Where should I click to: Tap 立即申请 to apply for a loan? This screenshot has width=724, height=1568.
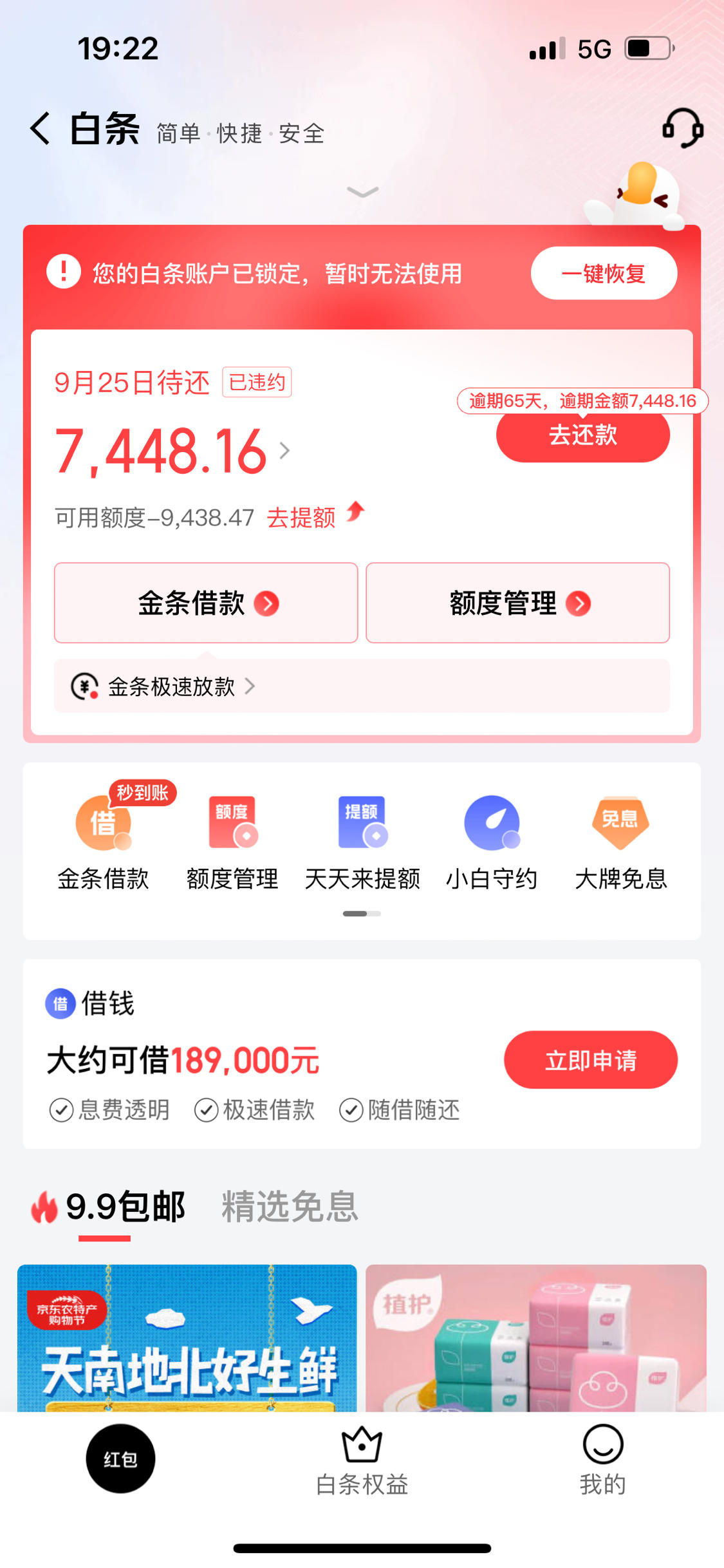(x=590, y=1060)
